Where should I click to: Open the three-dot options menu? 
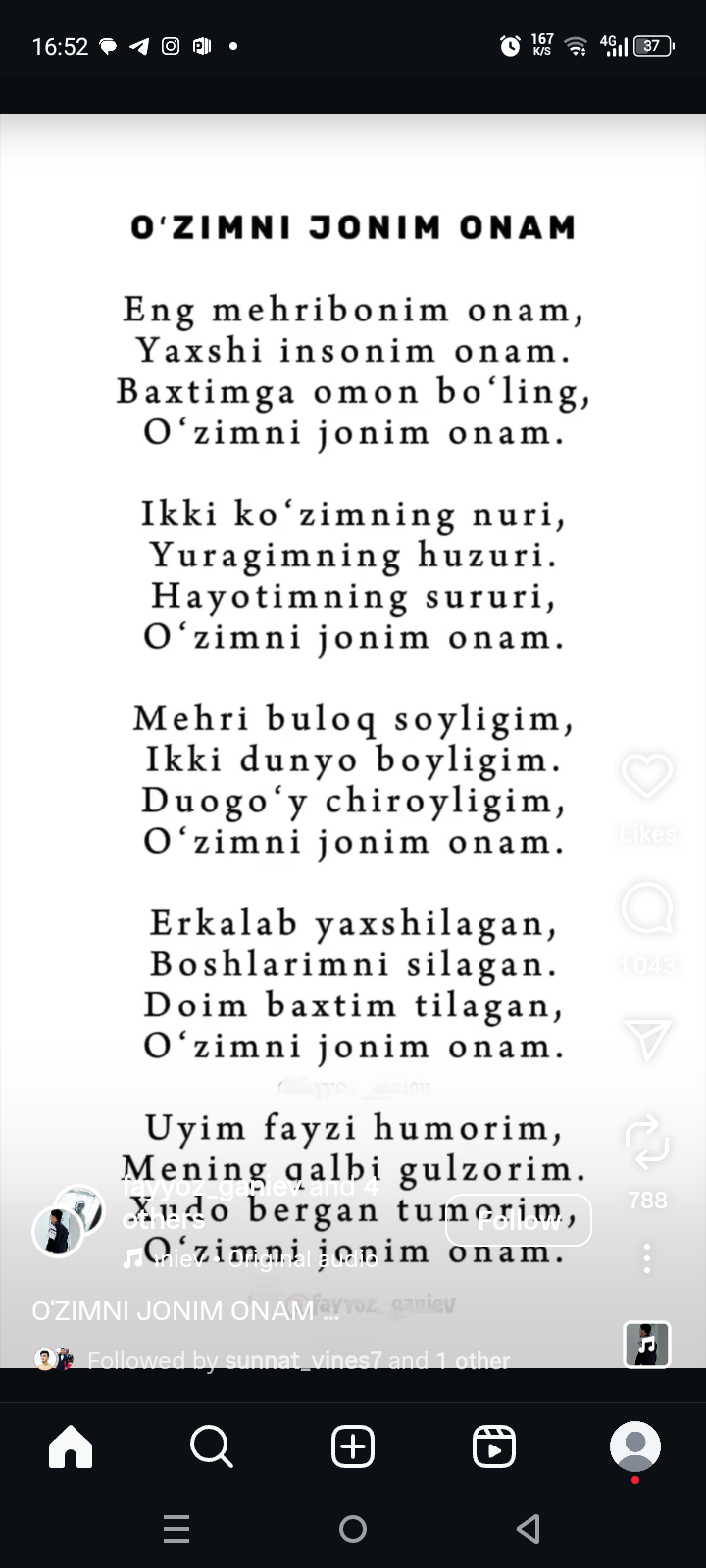pyautogui.click(x=647, y=1258)
